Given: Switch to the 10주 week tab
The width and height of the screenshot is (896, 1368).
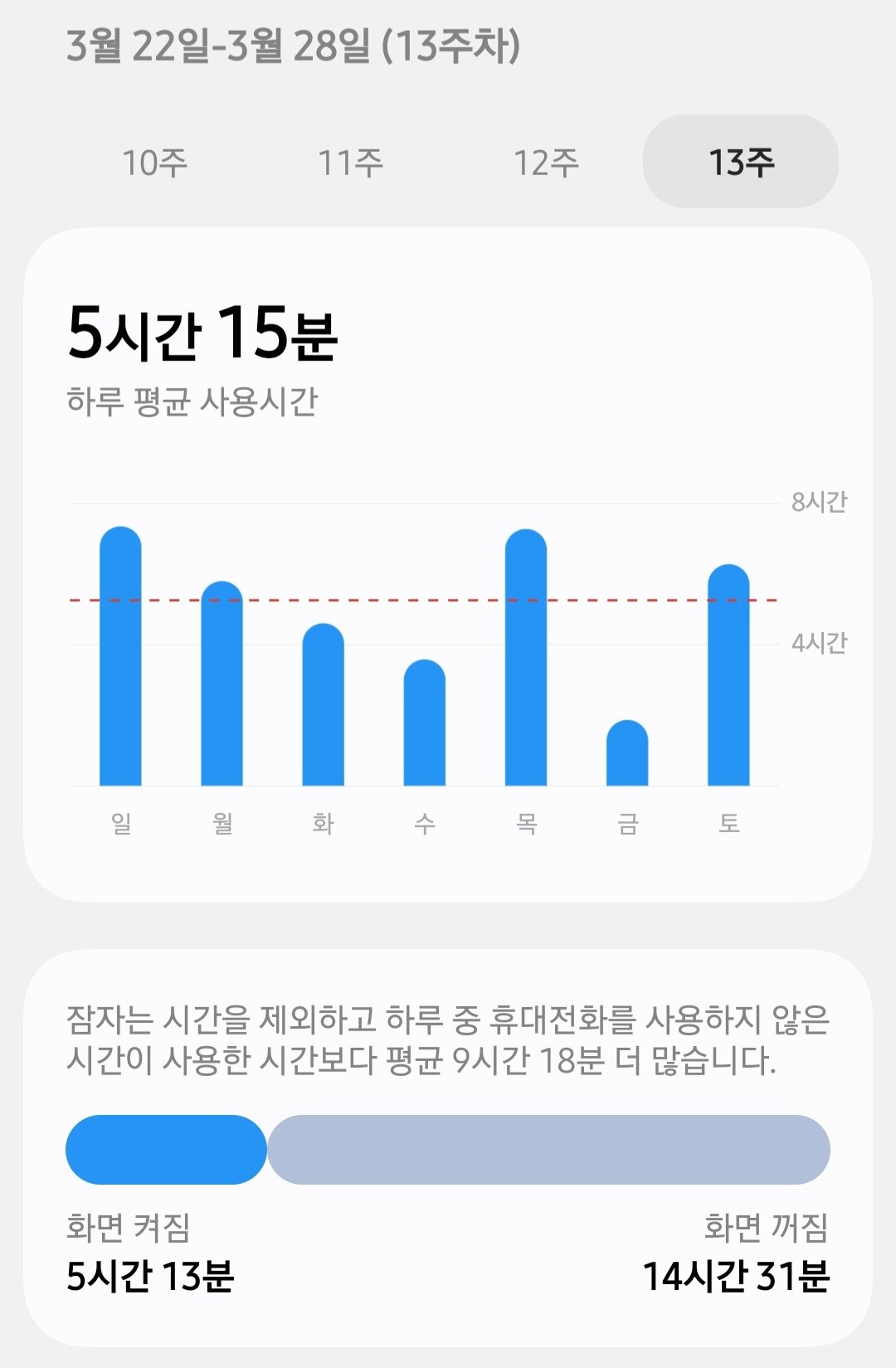Looking at the screenshot, I should pyautogui.click(x=154, y=162).
